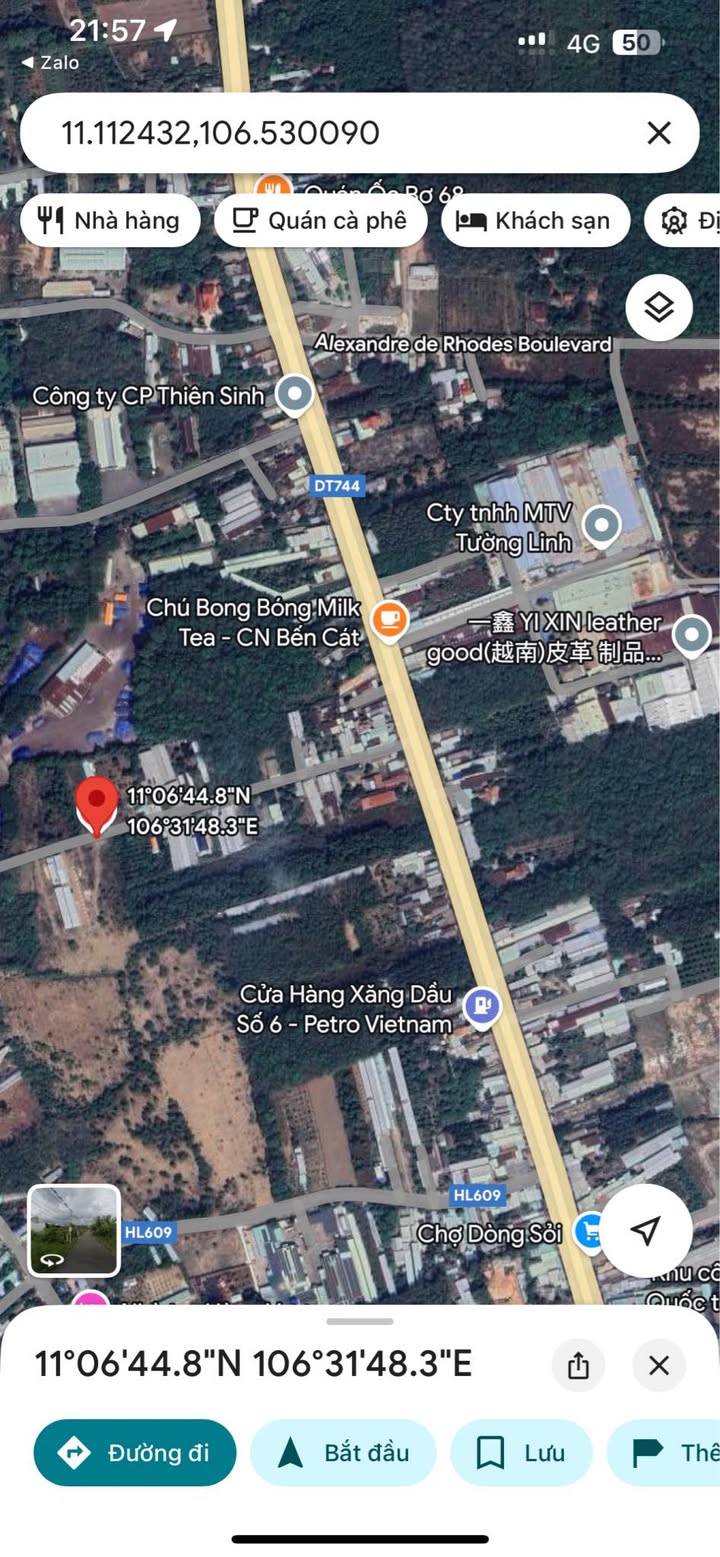
Task: Select Cty tnhh MTV Tường Linh marker
Action: [601, 525]
